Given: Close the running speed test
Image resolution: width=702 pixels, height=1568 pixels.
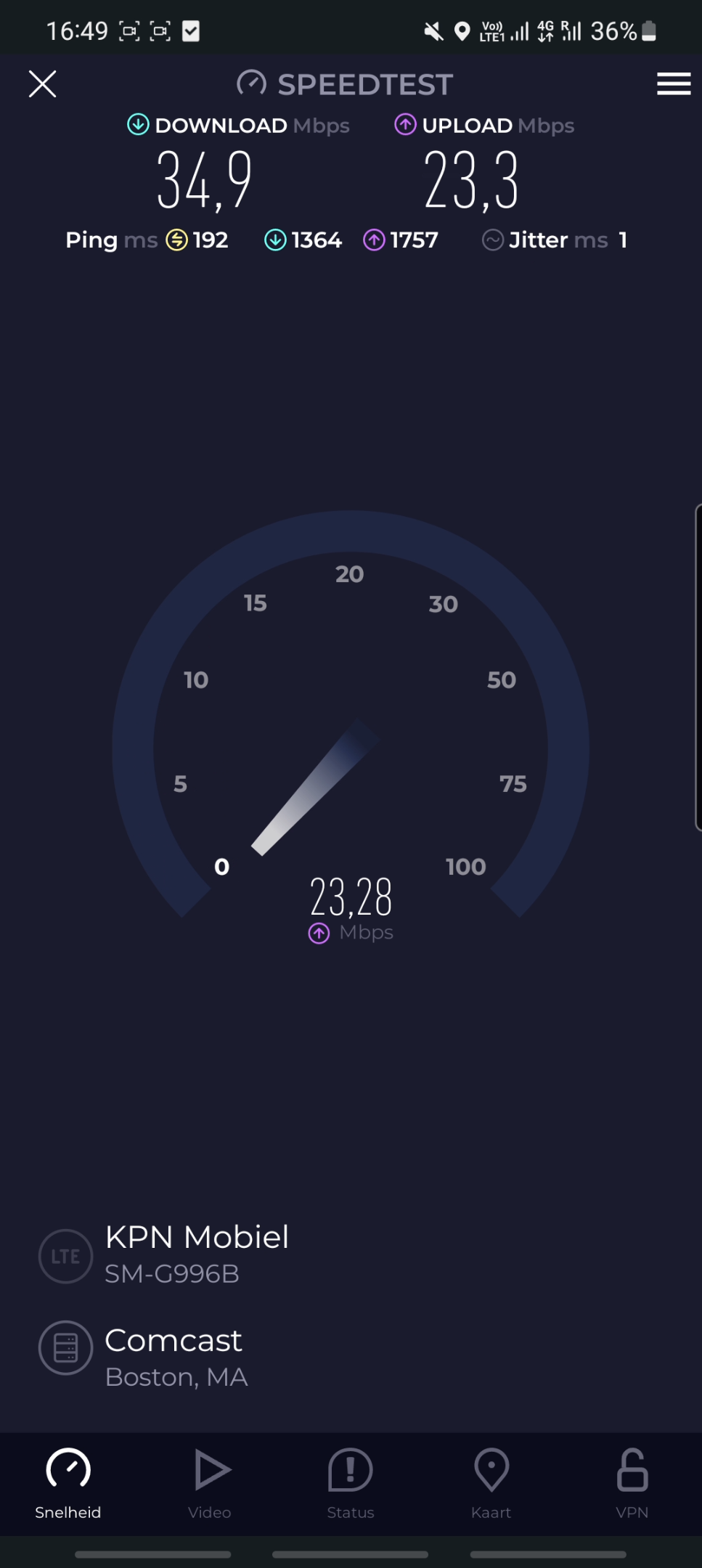Looking at the screenshot, I should tap(42, 84).
